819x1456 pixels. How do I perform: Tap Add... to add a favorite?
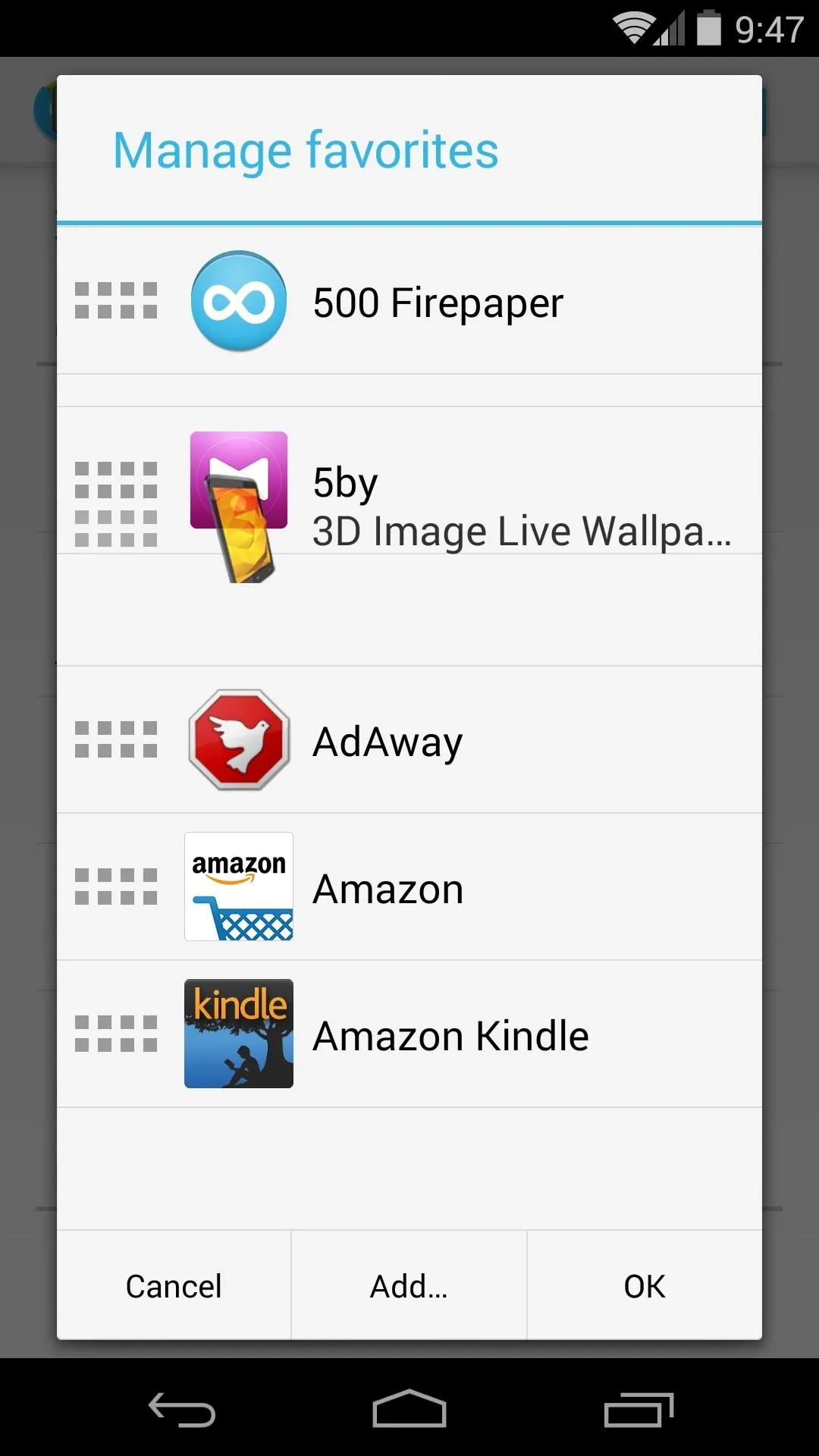[409, 1285]
